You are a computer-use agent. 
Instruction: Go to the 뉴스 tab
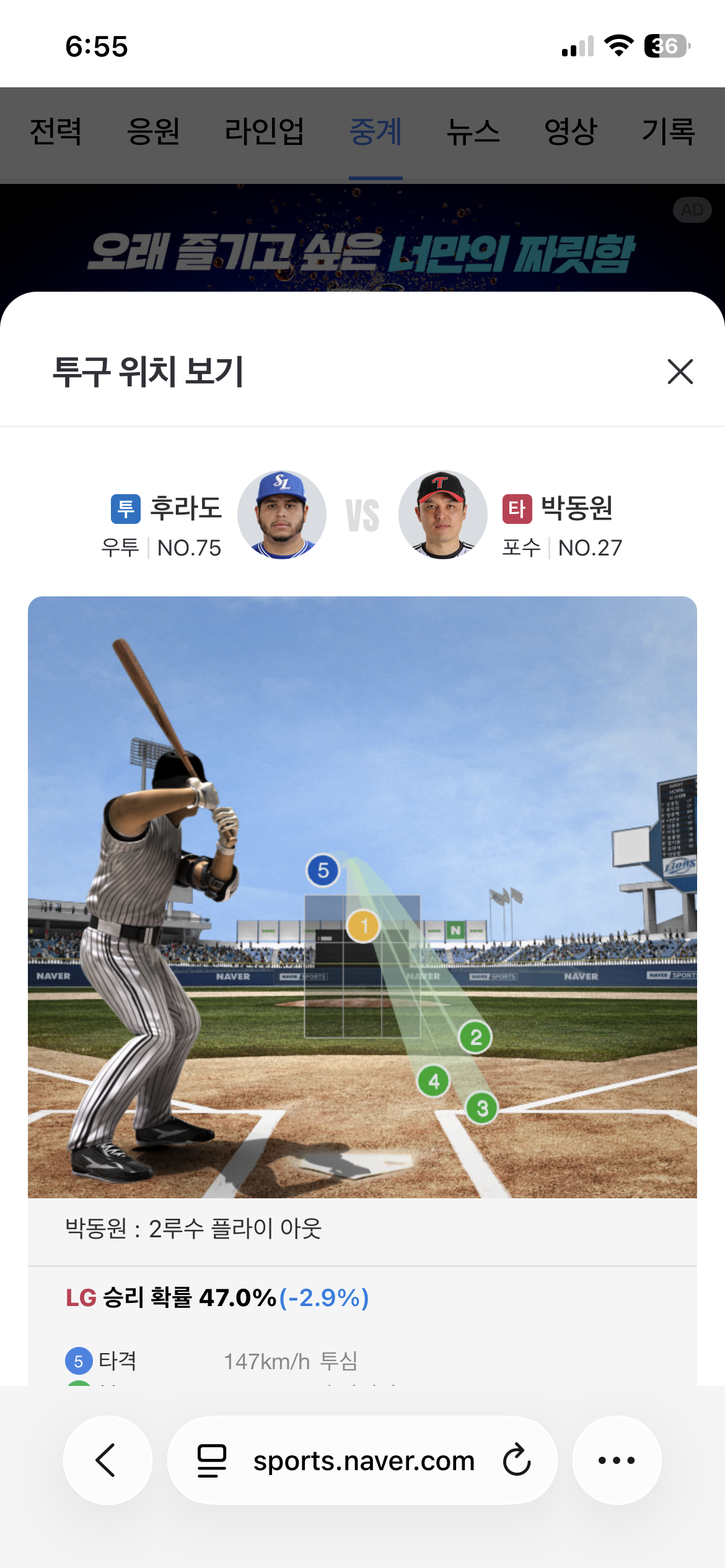(473, 131)
